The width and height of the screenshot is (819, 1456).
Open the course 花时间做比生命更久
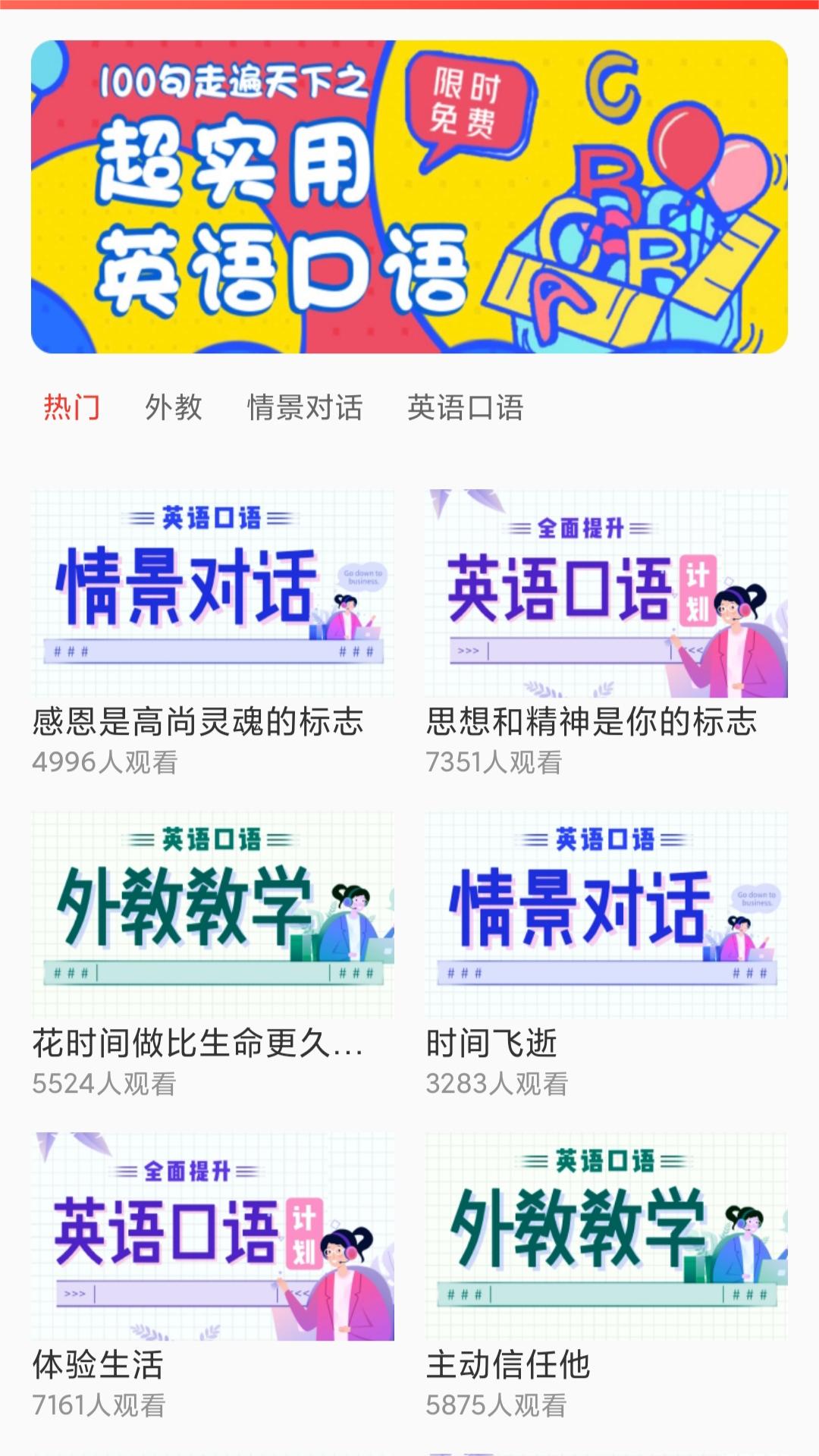pyautogui.click(x=212, y=915)
